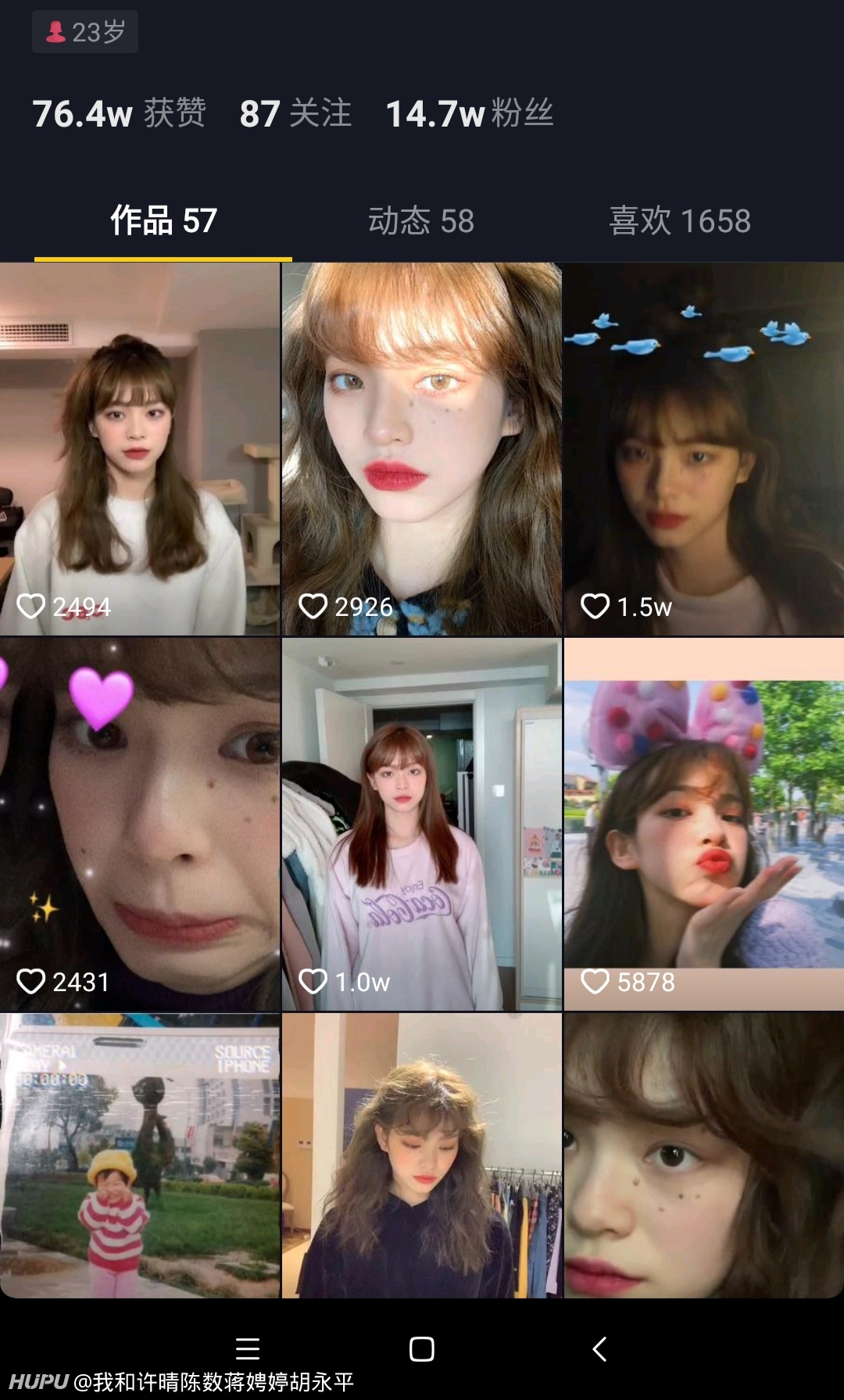Image resolution: width=844 pixels, height=1400 pixels.
Task: Open the video with 2431 likes
Action: 140,825
